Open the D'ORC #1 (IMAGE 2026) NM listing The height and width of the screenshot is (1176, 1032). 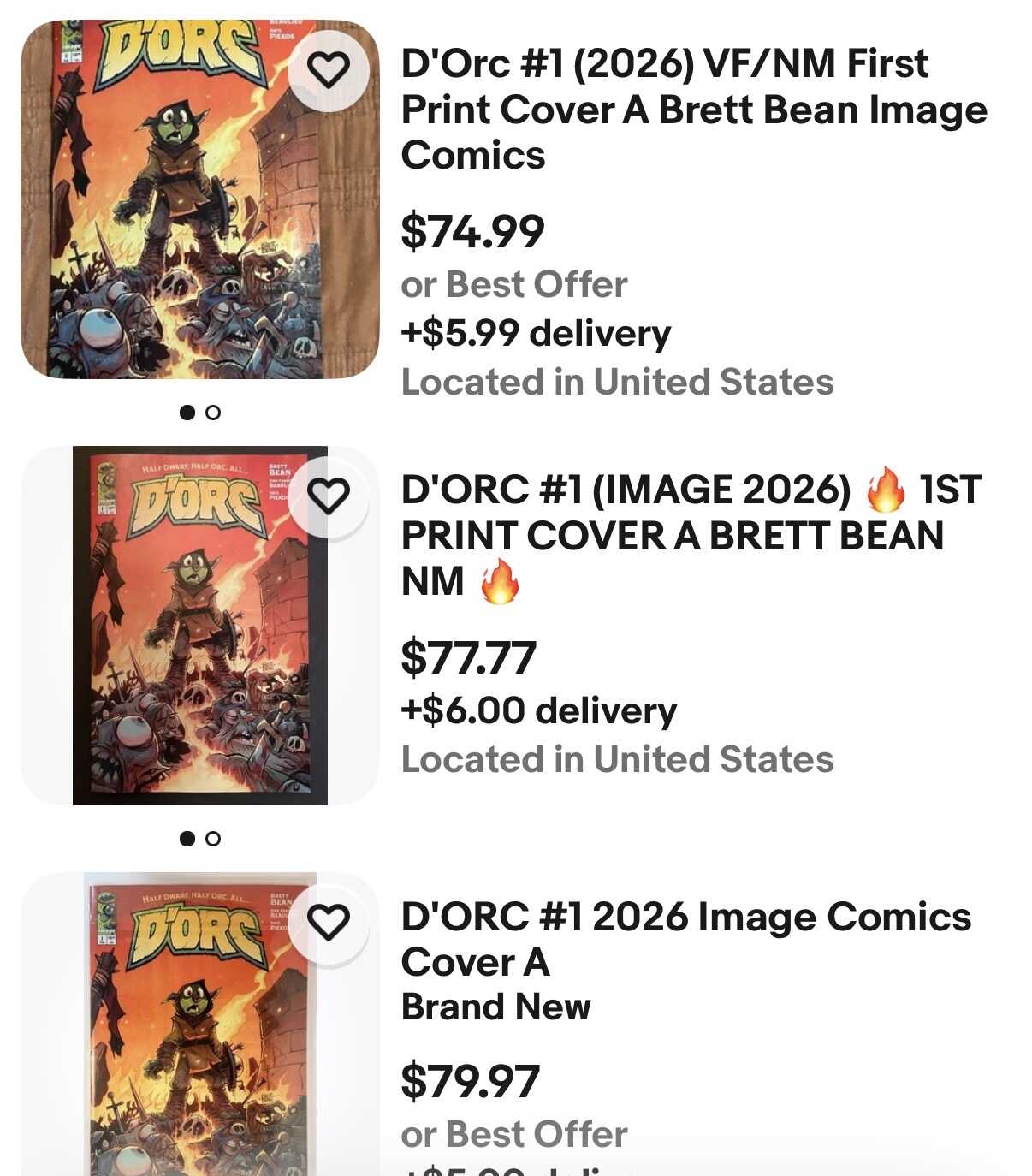690,535
